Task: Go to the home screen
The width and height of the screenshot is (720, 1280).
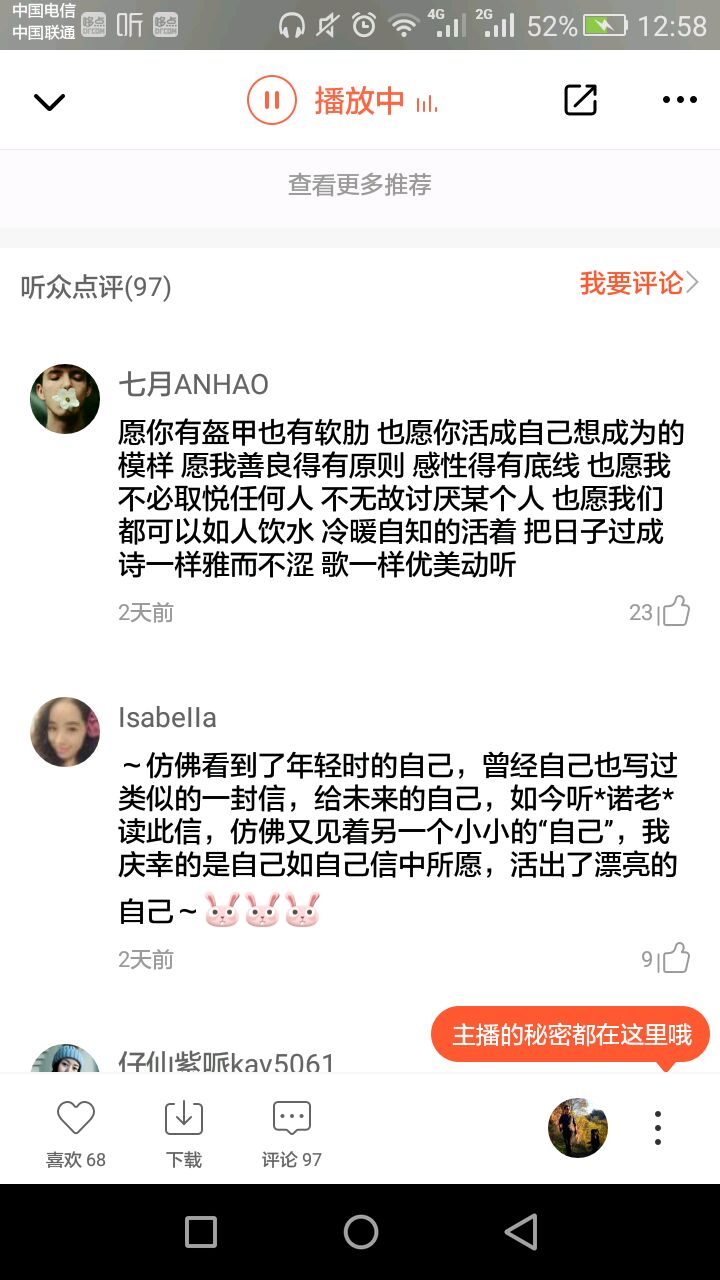Action: click(x=360, y=1232)
